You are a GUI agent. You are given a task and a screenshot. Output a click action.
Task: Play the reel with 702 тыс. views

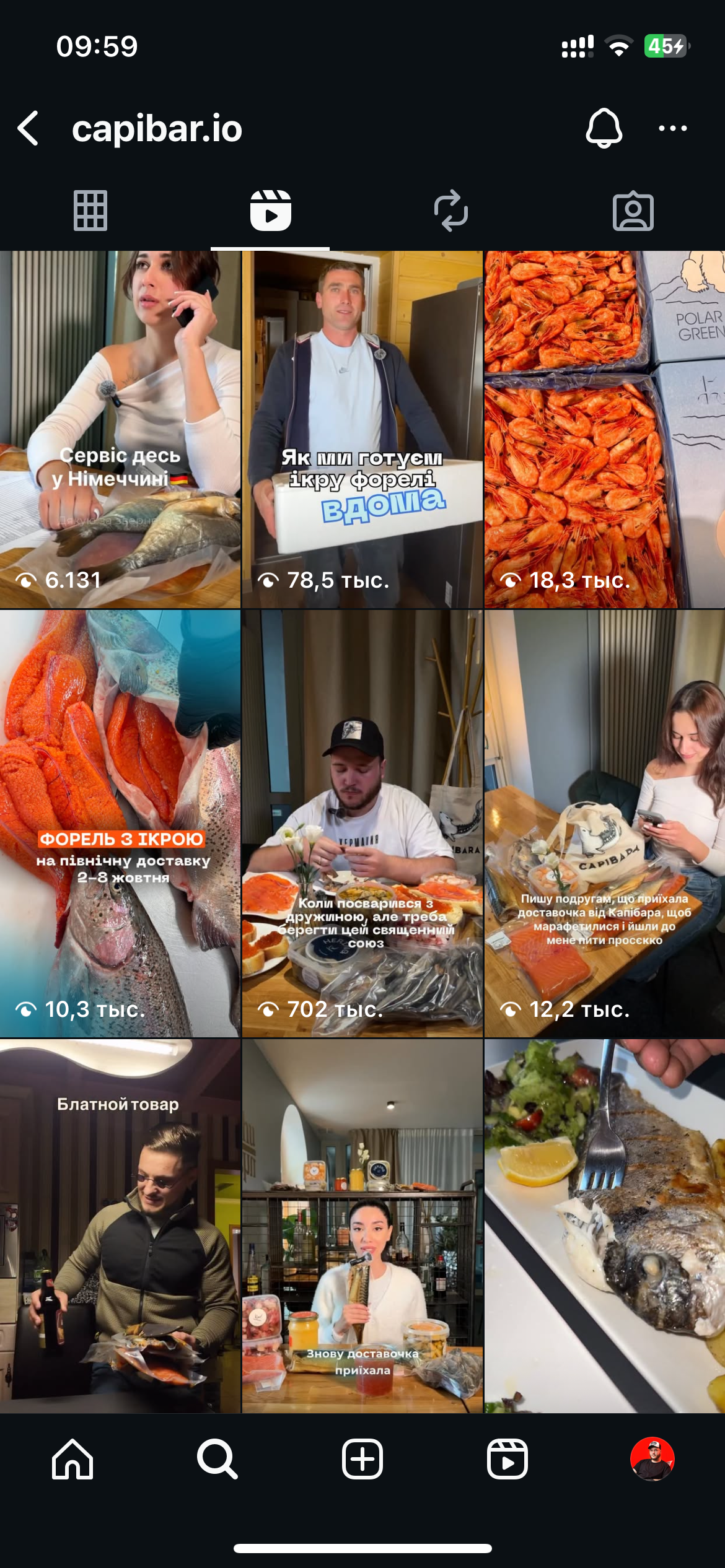coord(362,823)
